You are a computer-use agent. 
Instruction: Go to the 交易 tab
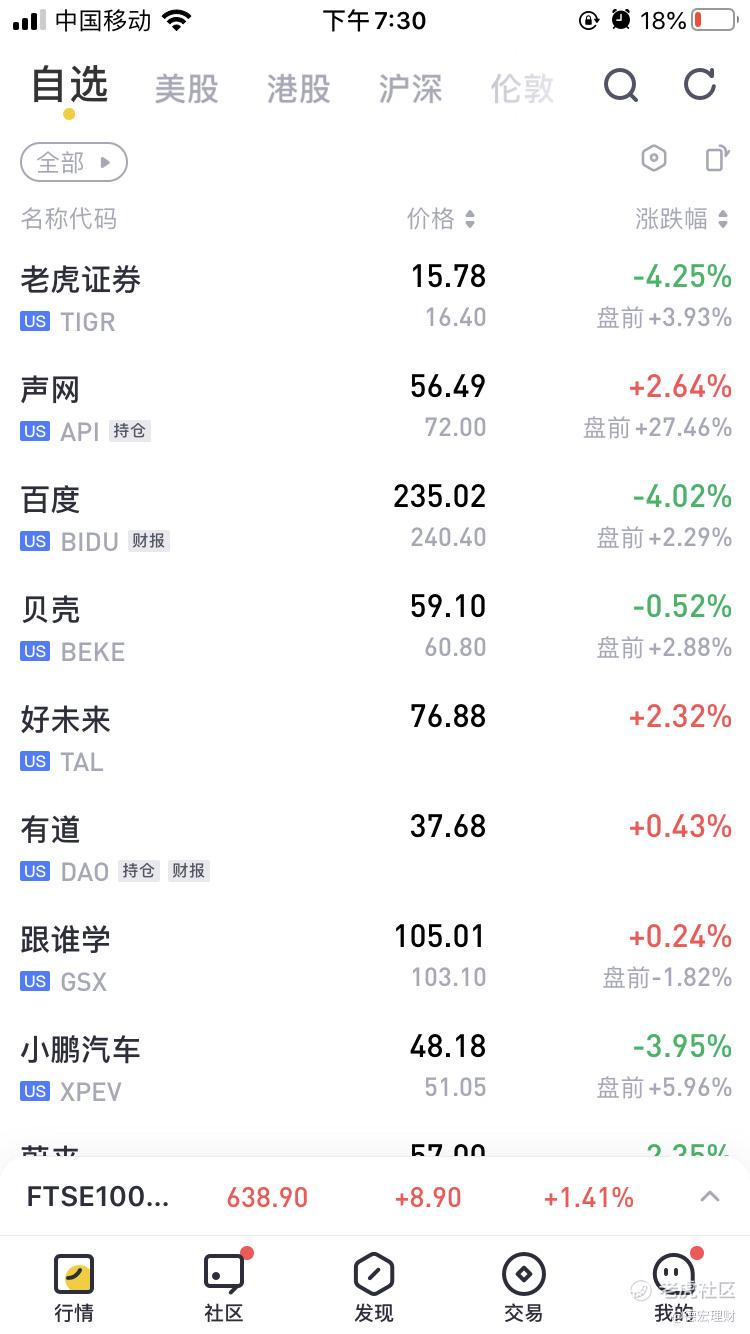[x=524, y=1288]
